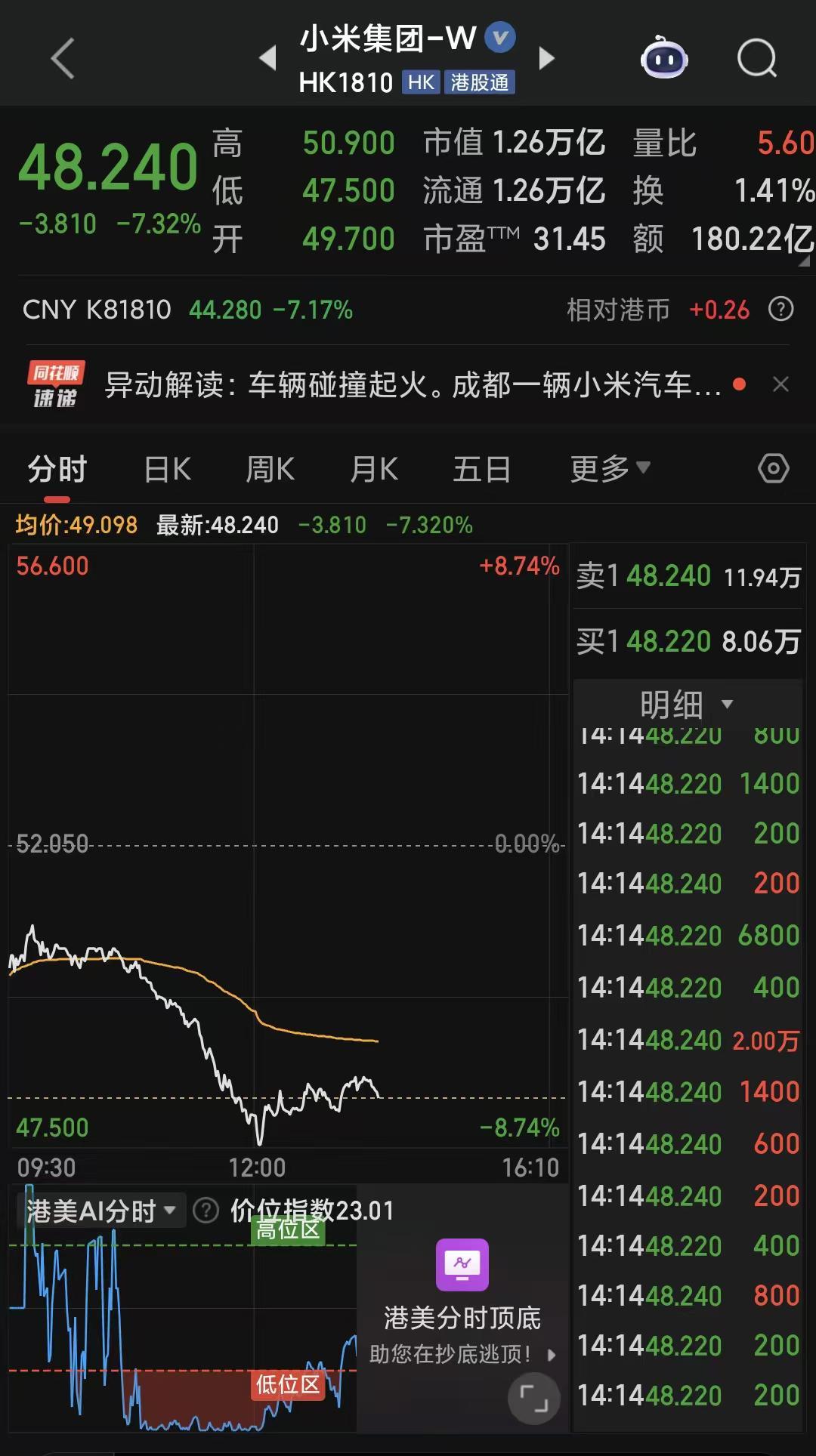The height and width of the screenshot is (1456, 816).
Task: Open help icon next to 港美AI分时
Action: [x=206, y=1211]
